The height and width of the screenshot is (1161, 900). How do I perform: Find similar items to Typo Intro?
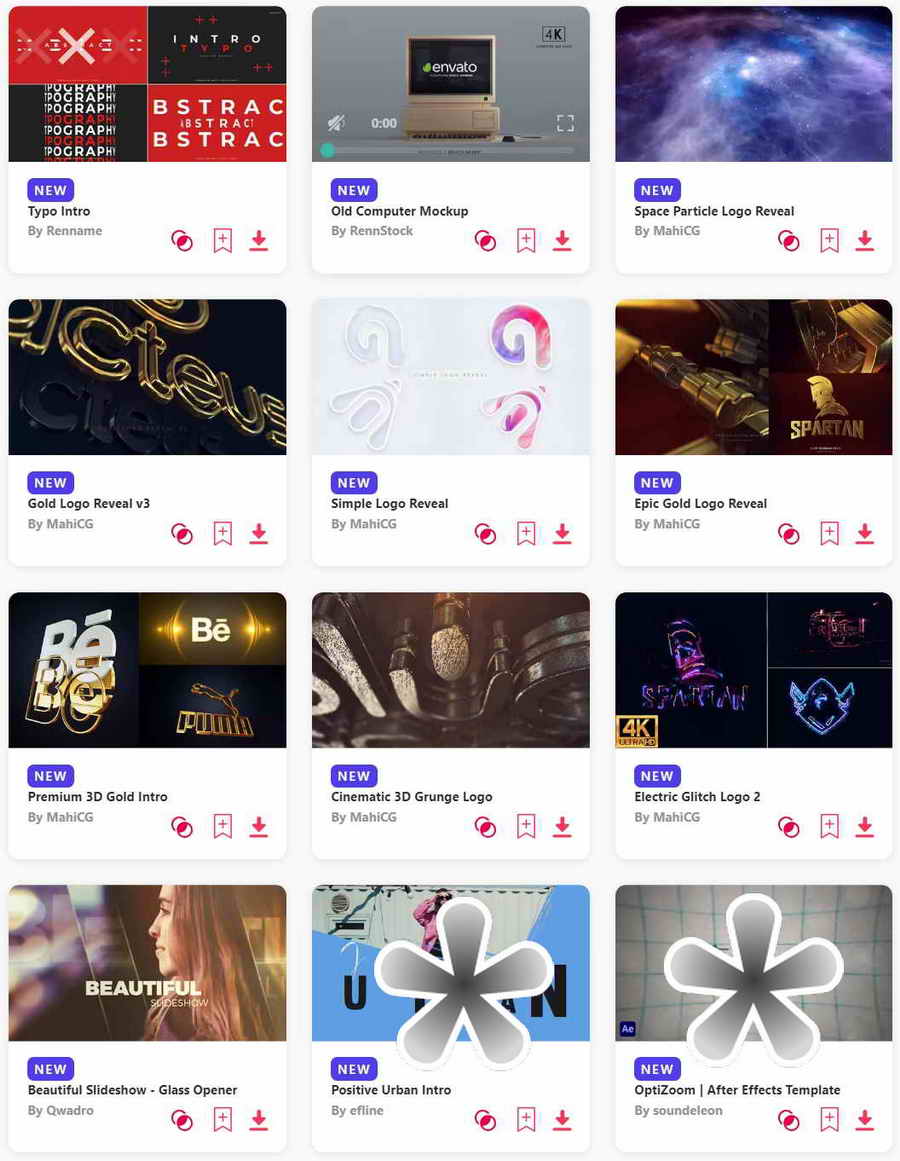click(182, 240)
